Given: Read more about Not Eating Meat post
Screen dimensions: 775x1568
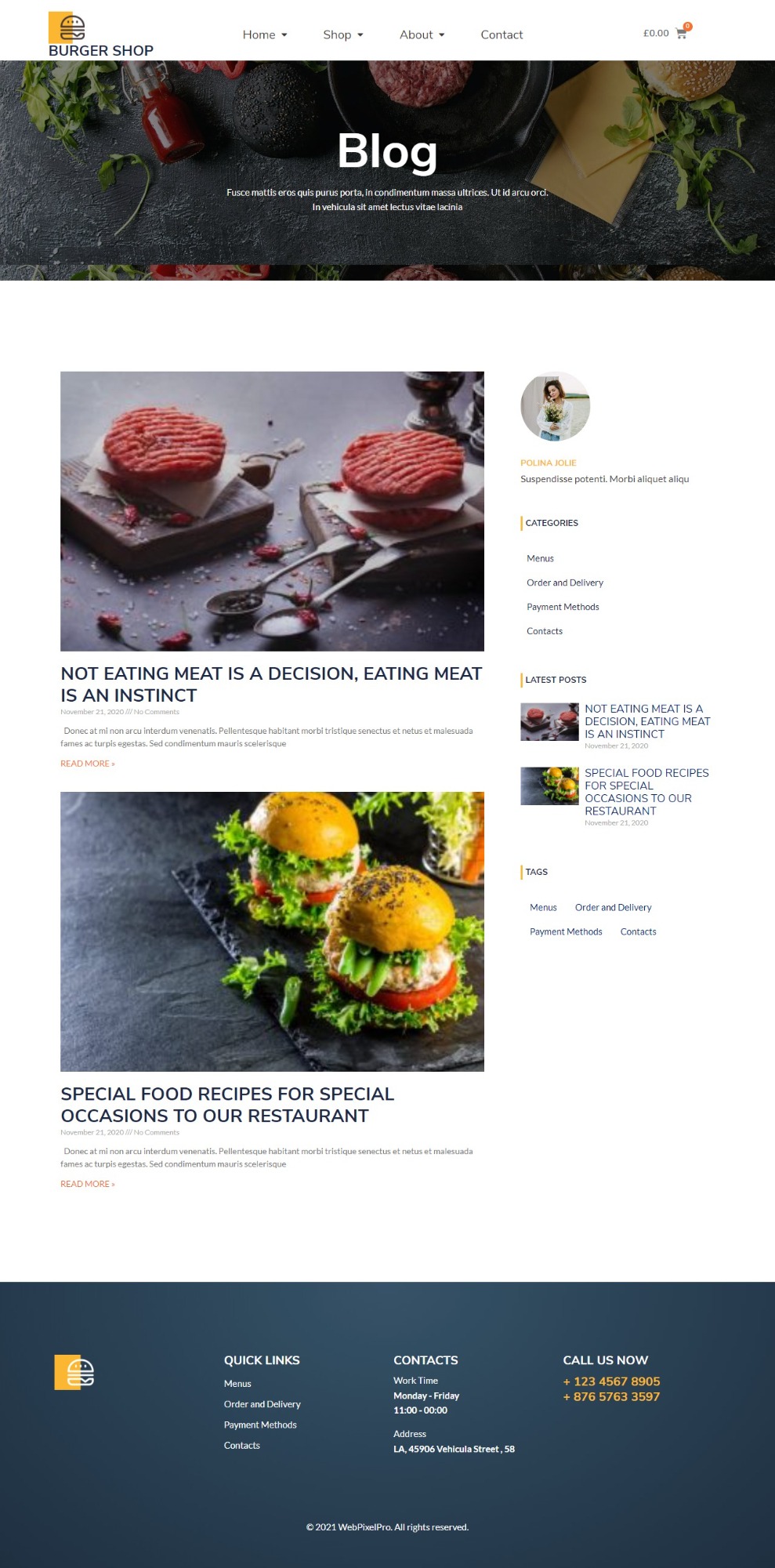Looking at the screenshot, I should click(88, 764).
